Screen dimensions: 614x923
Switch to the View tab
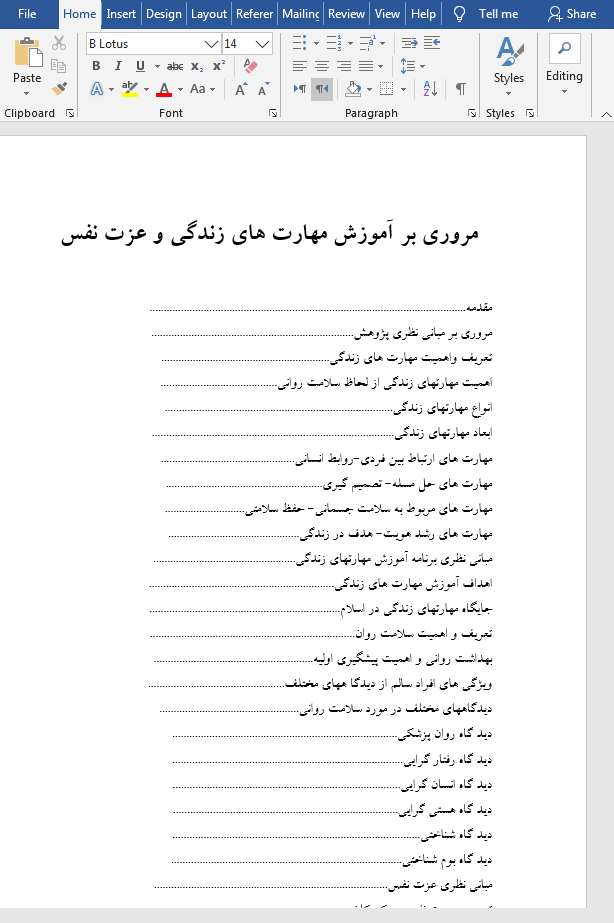pyautogui.click(x=387, y=14)
